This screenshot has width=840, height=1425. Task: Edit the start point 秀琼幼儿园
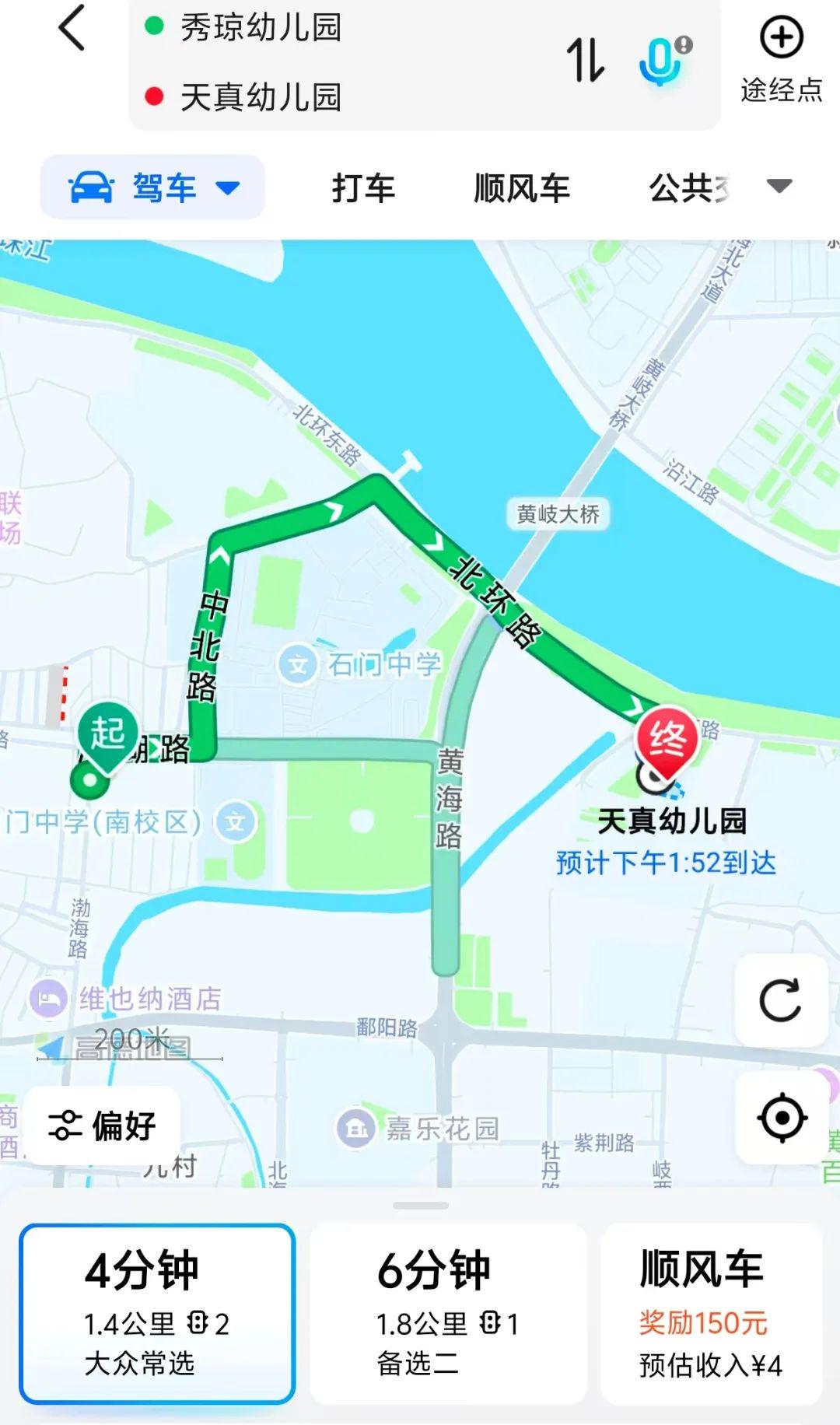(x=261, y=28)
